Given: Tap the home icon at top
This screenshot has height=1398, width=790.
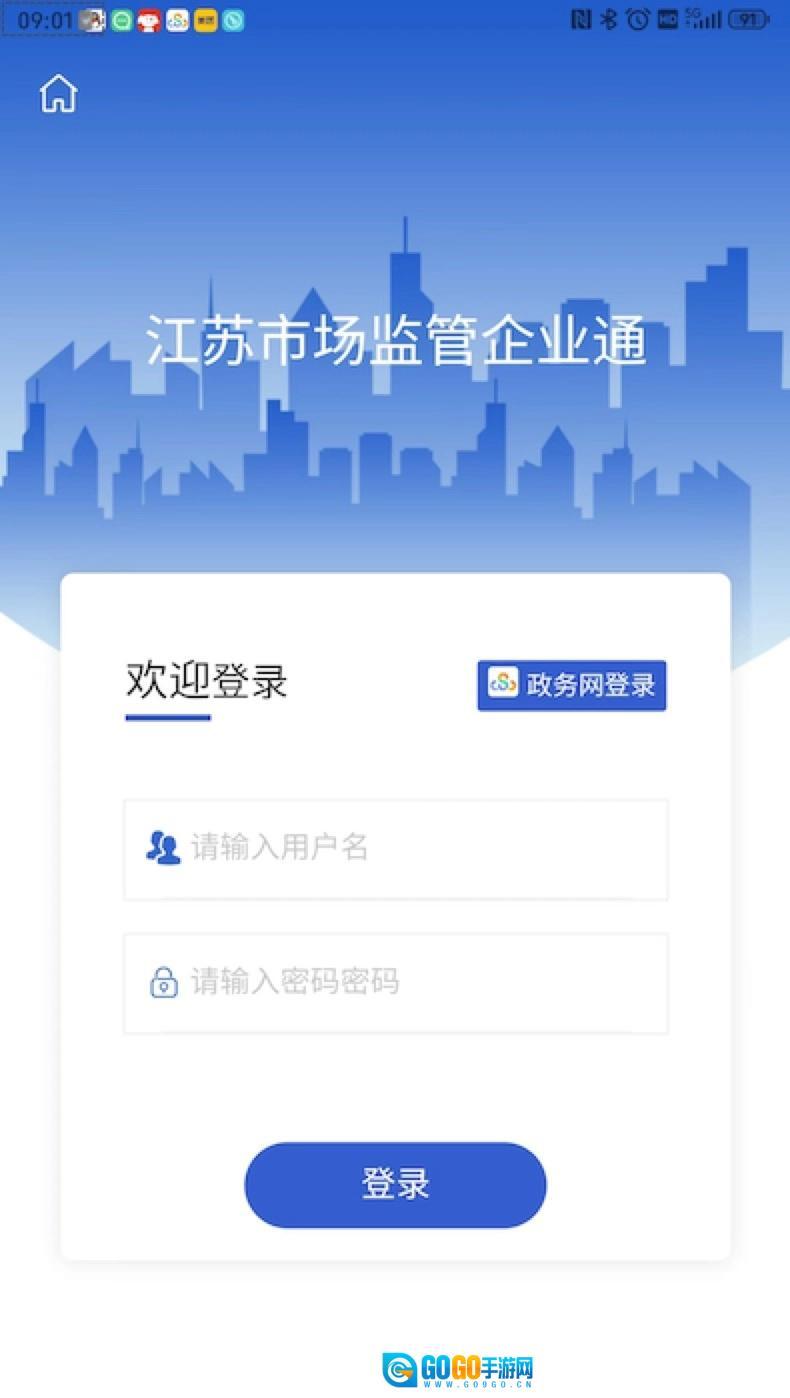Looking at the screenshot, I should click(58, 94).
